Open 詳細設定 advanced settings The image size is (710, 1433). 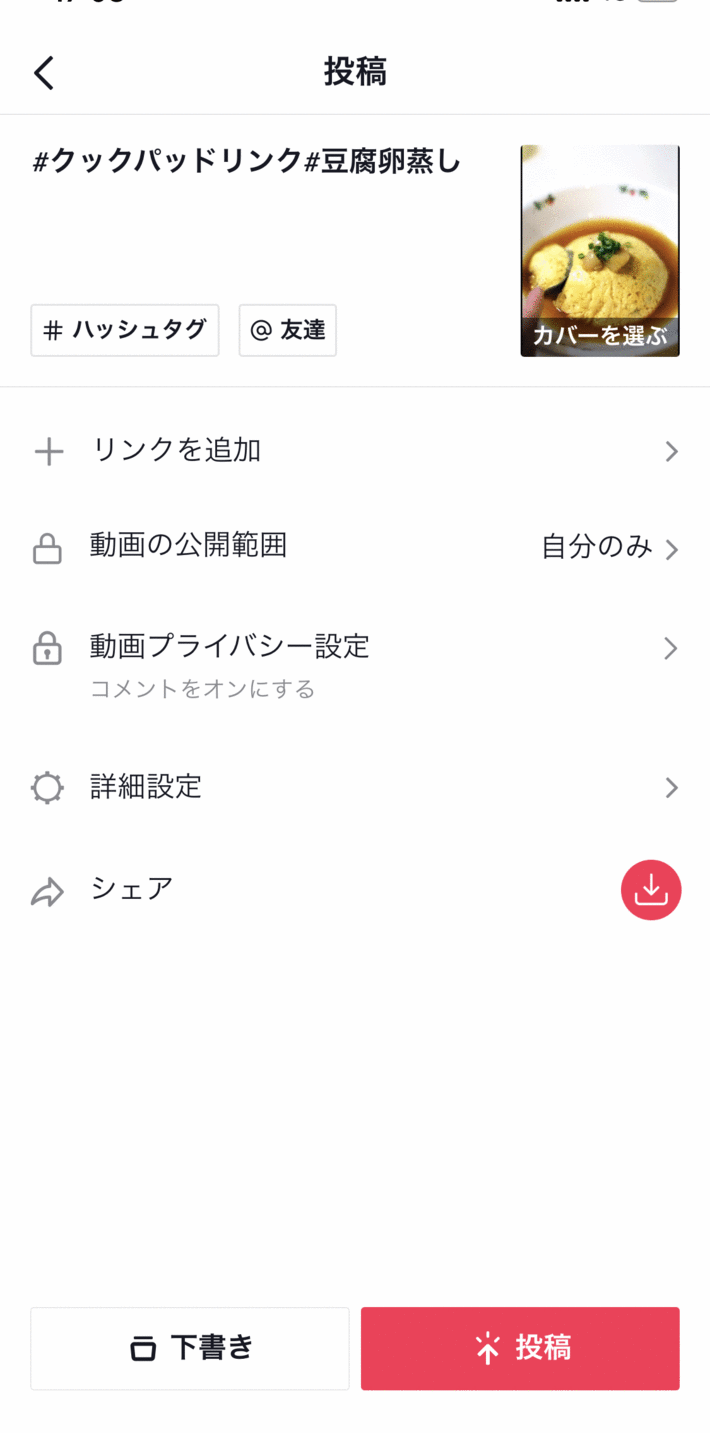click(x=355, y=788)
